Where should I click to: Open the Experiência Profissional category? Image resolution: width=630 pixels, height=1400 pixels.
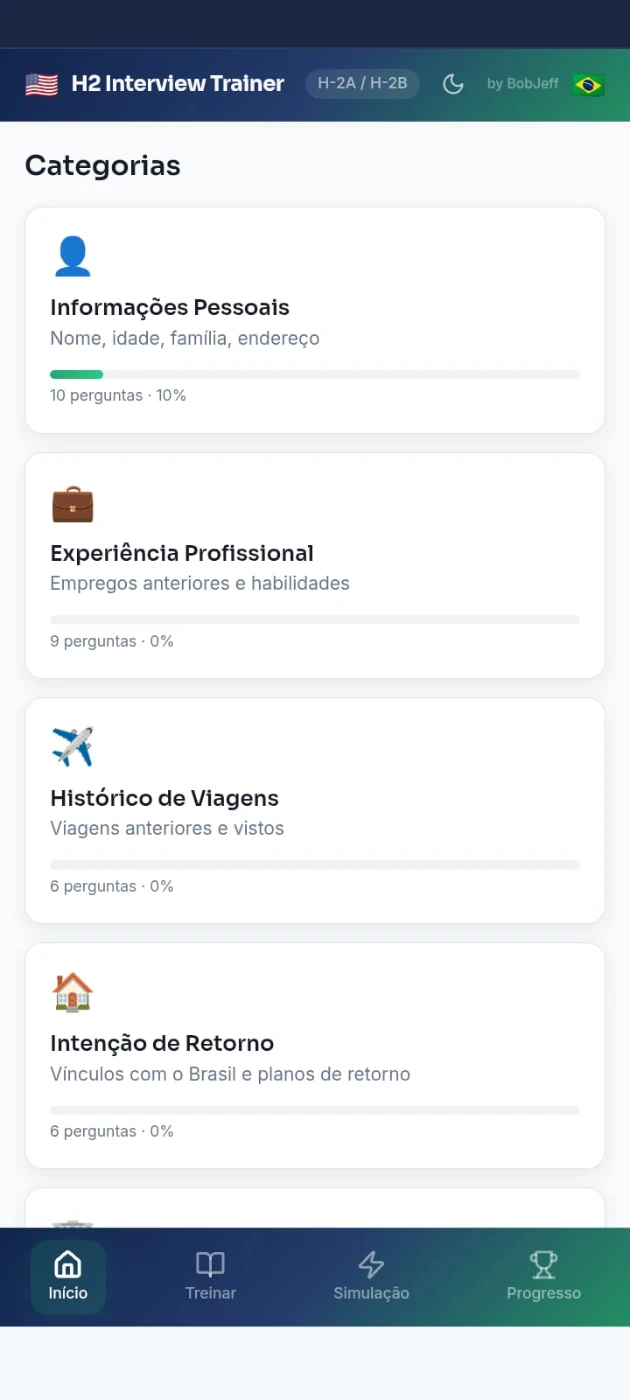314,565
